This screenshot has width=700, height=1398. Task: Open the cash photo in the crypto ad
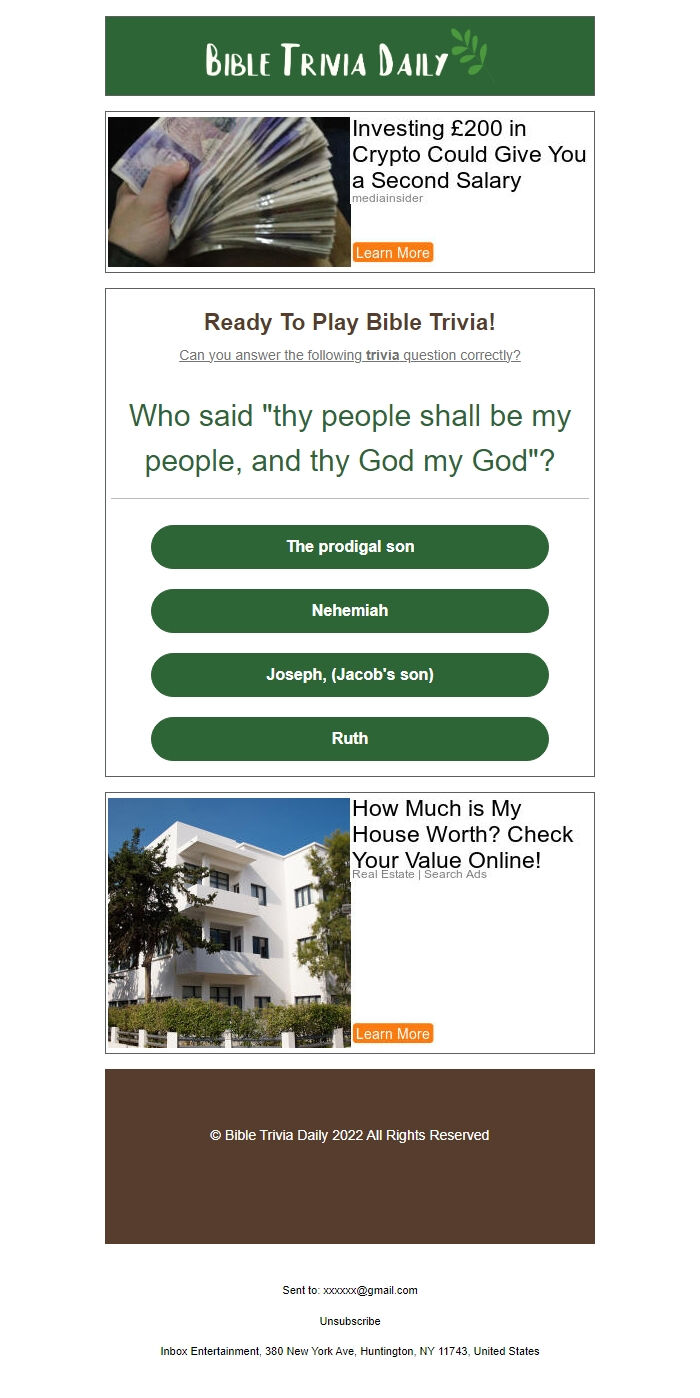pos(229,192)
